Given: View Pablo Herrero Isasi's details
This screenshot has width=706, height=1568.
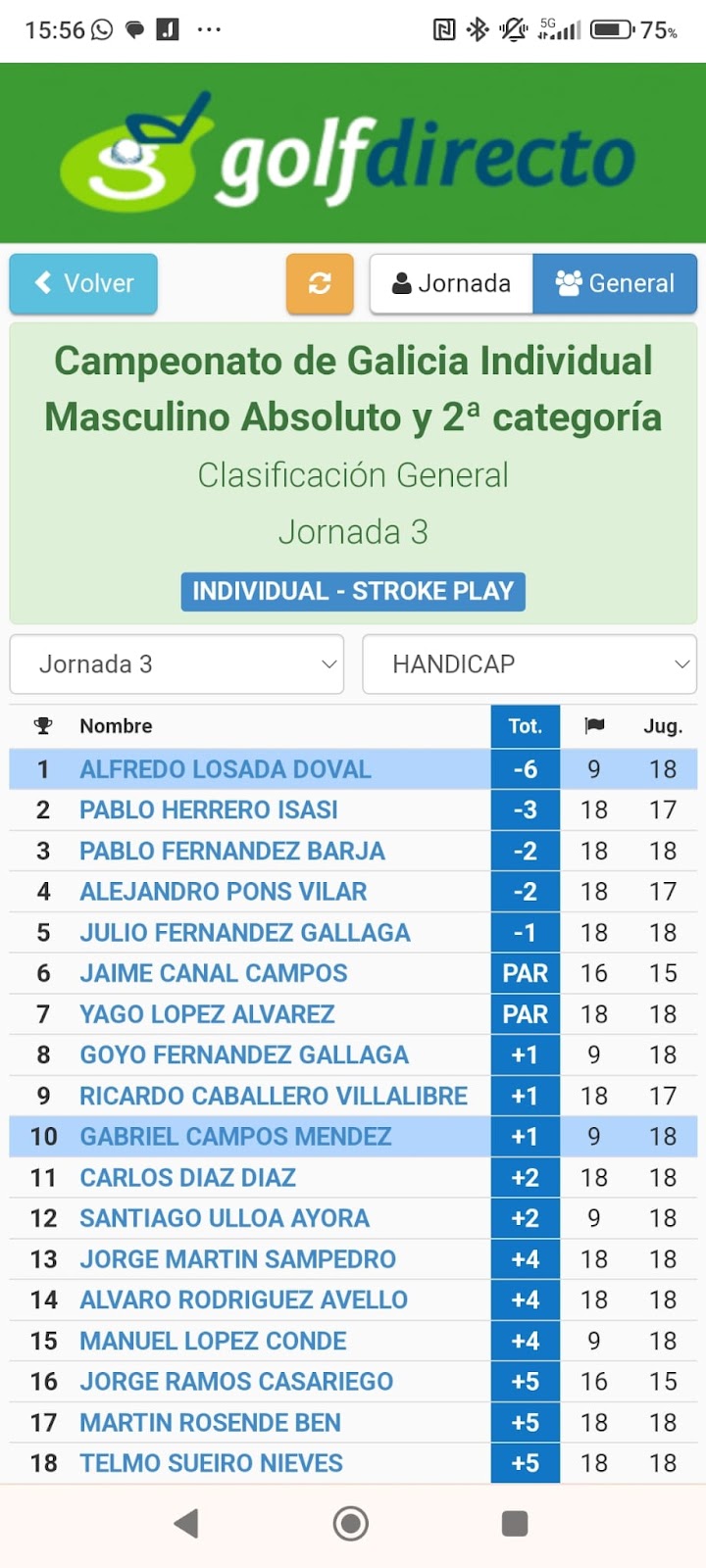Looking at the screenshot, I should point(209,810).
